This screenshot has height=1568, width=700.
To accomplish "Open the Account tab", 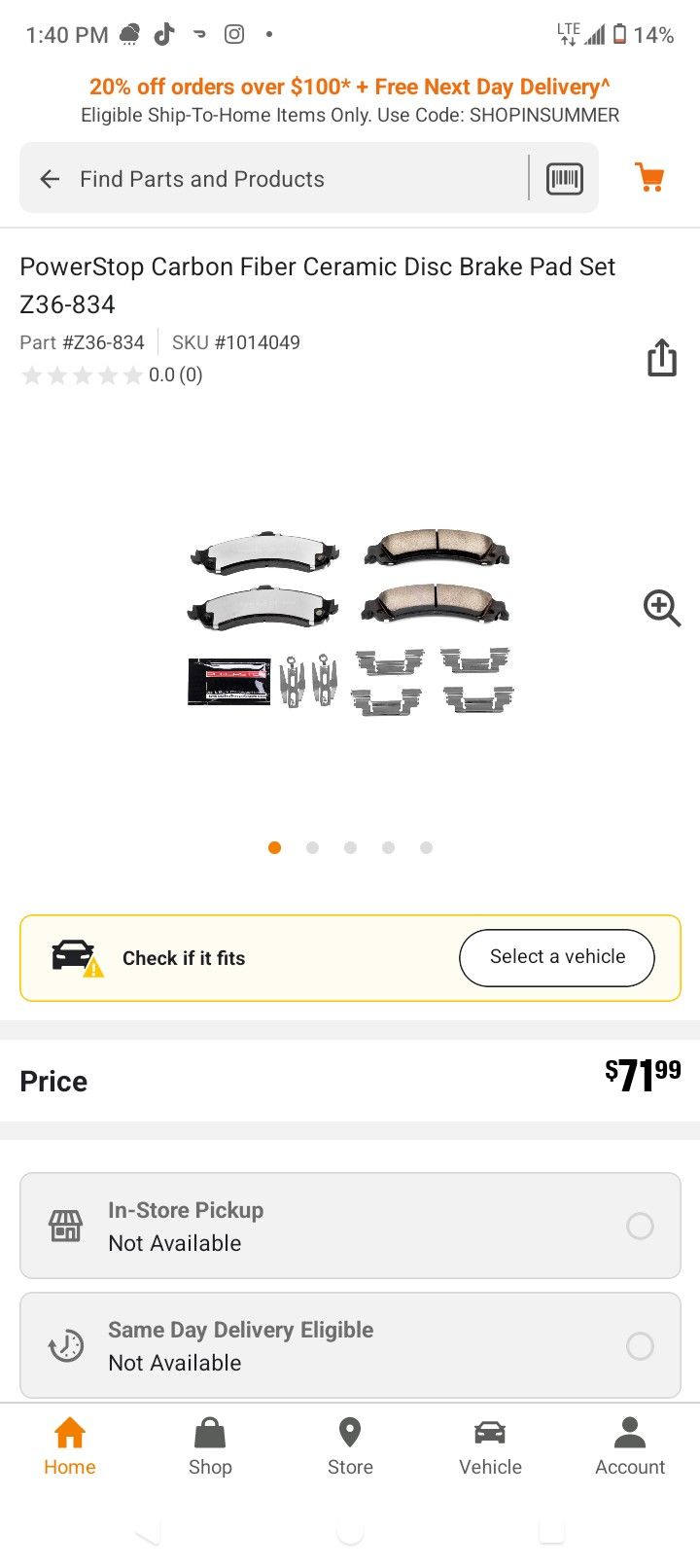I will [630, 1446].
